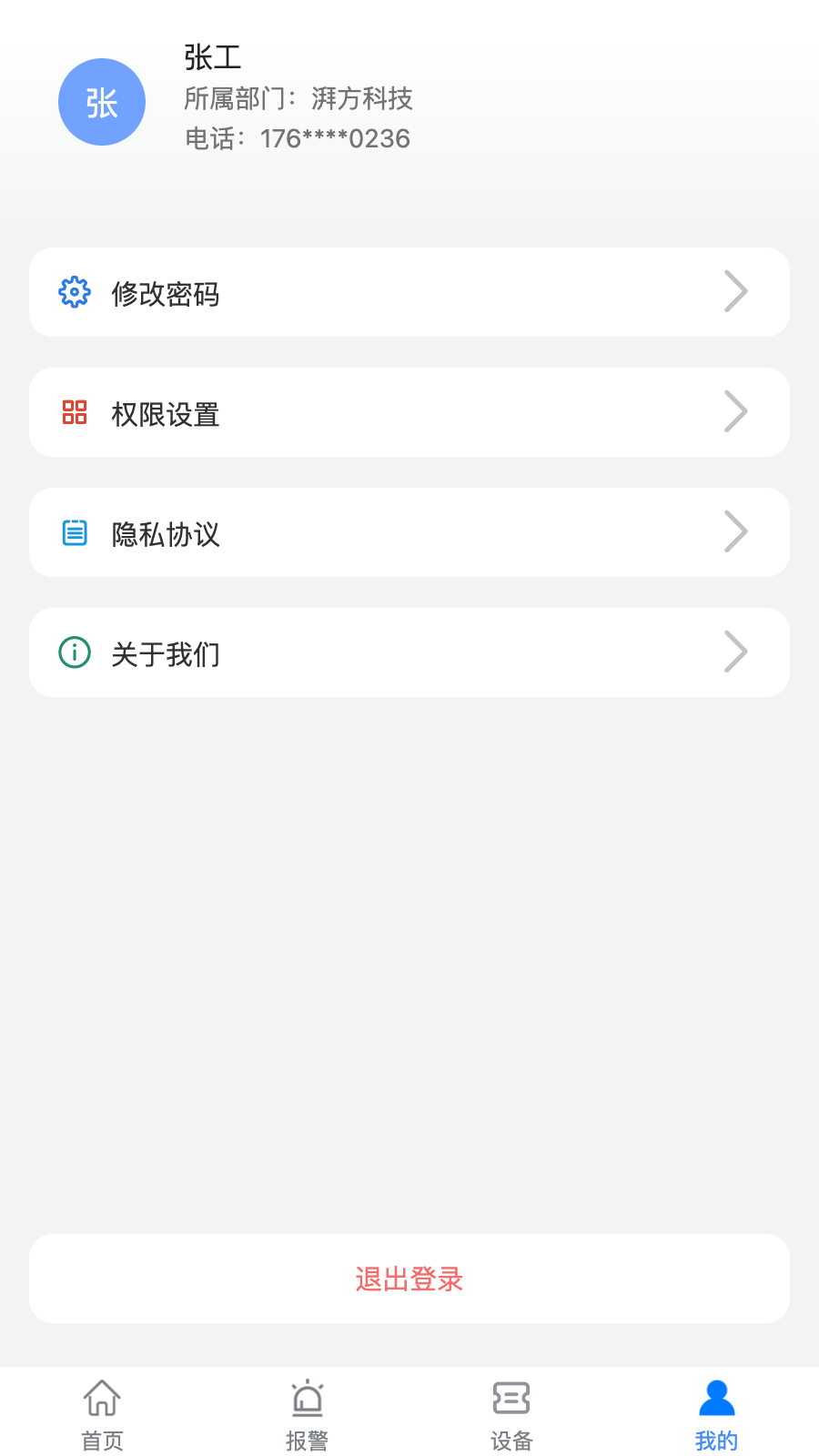Click the circular avatar showing 张

[101, 102]
